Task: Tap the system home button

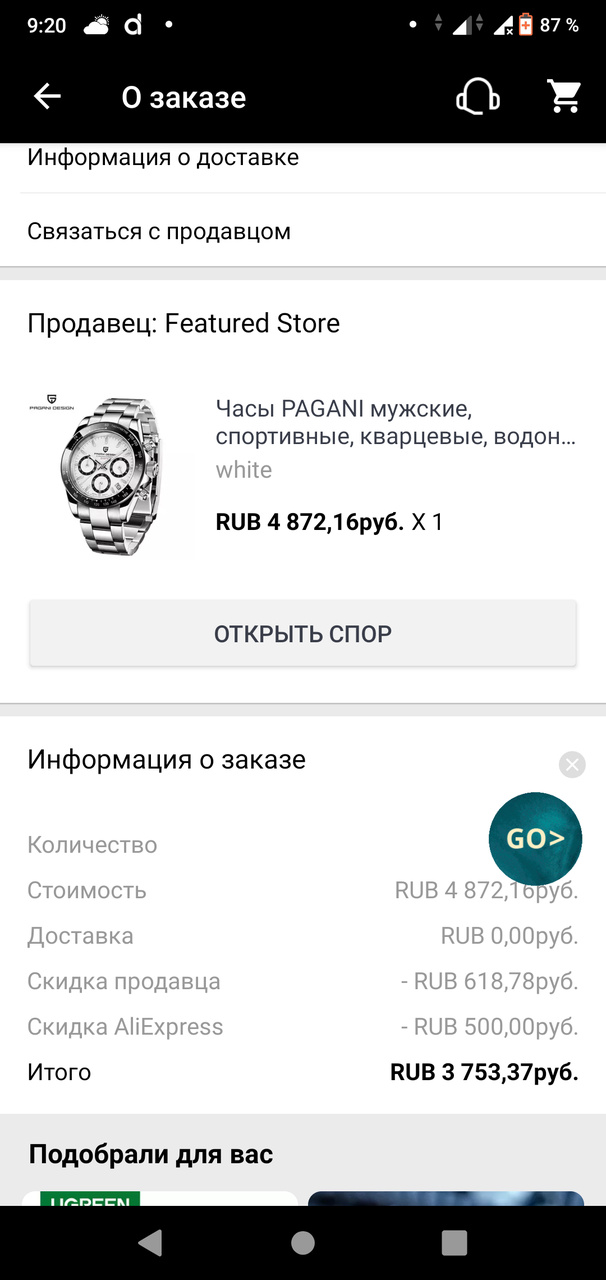Action: click(x=303, y=1243)
